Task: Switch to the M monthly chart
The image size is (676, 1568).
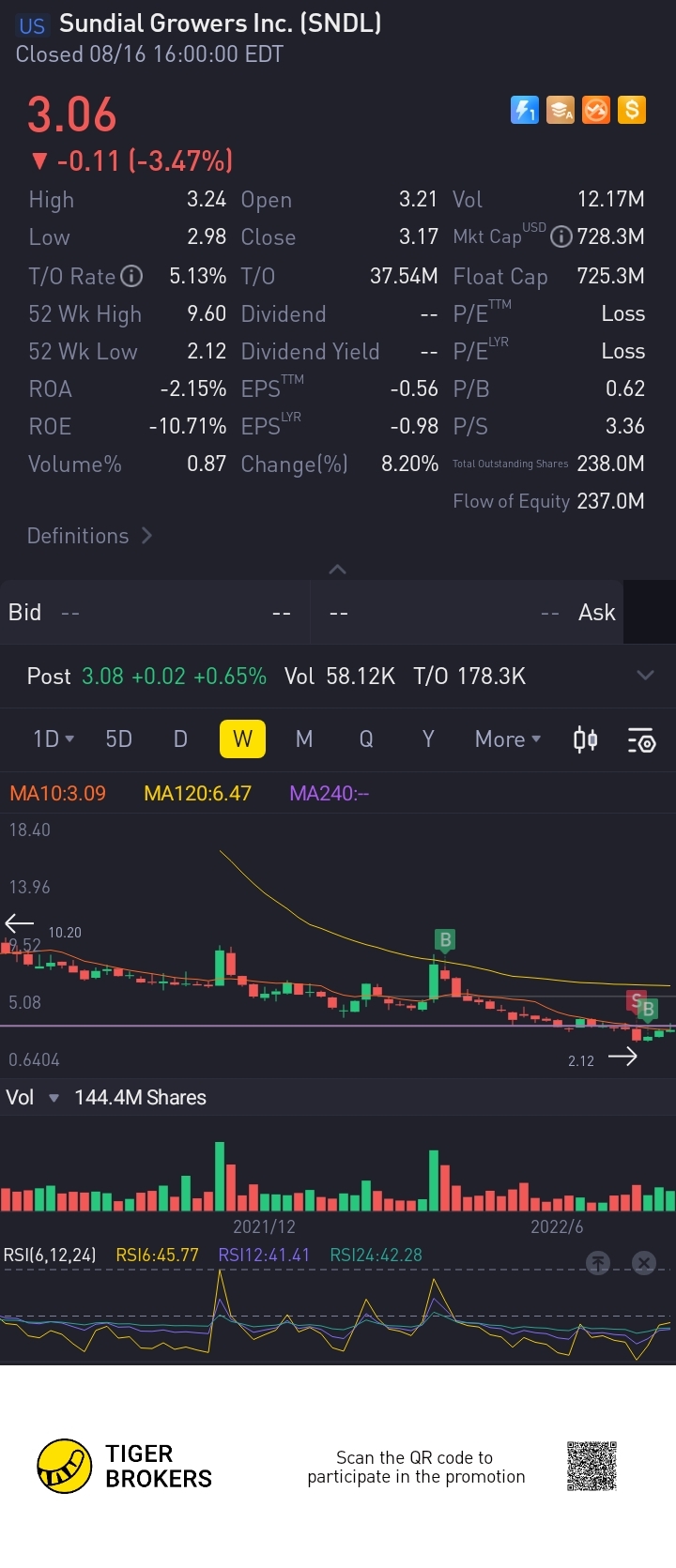Action: point(304,739)
